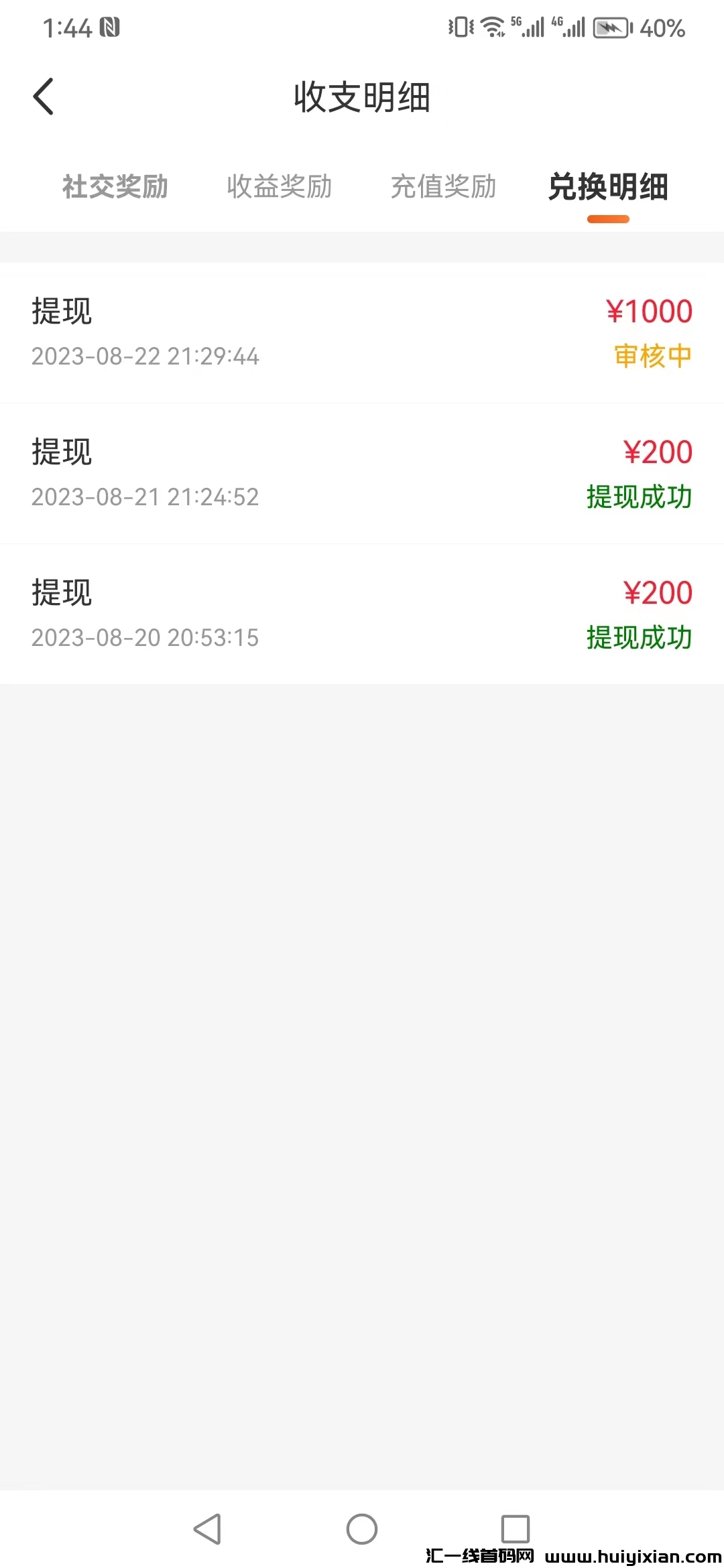Open the 充值奖励 tab
The image size is (724, 1568).
[x=444, y=188]
